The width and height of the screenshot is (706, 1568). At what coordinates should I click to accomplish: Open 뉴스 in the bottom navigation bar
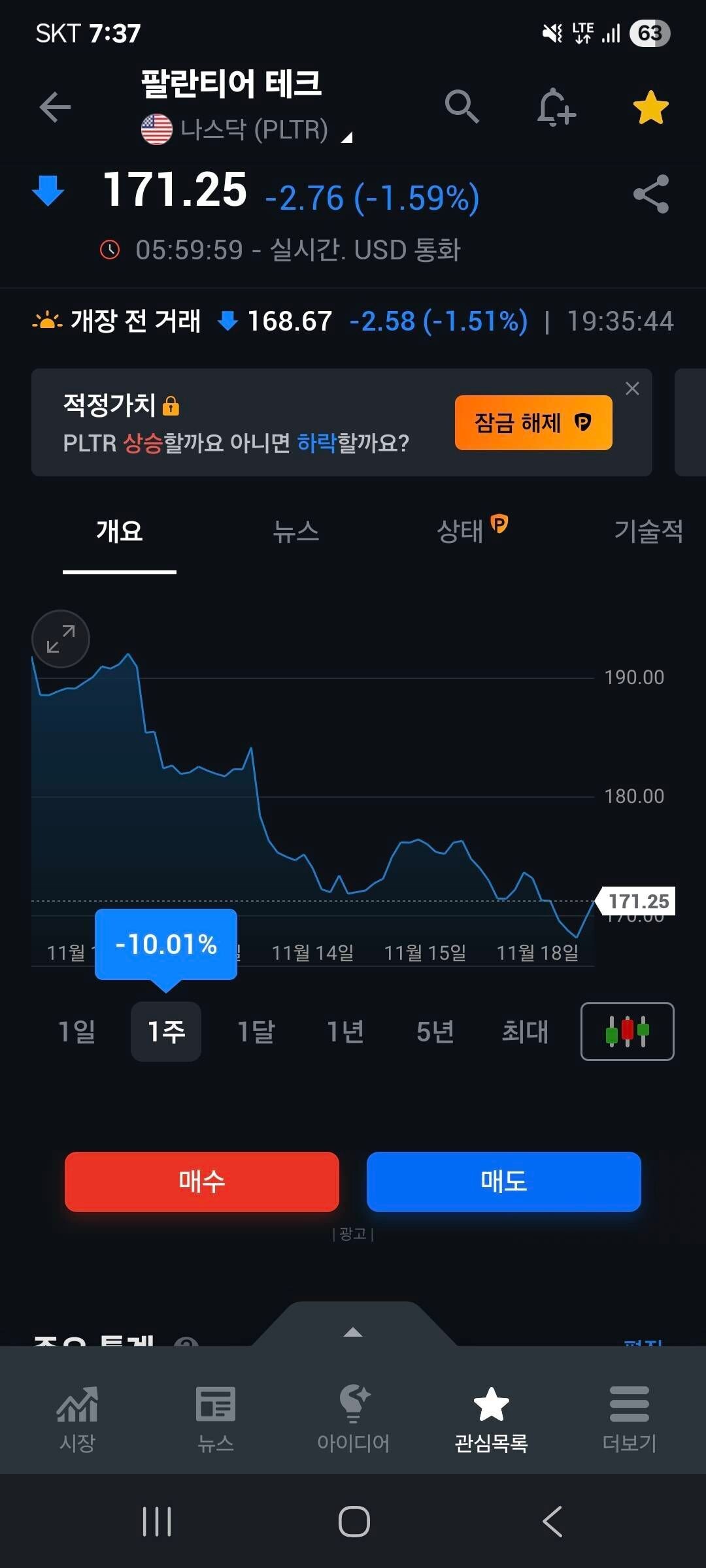click(x=216, y=1414)
